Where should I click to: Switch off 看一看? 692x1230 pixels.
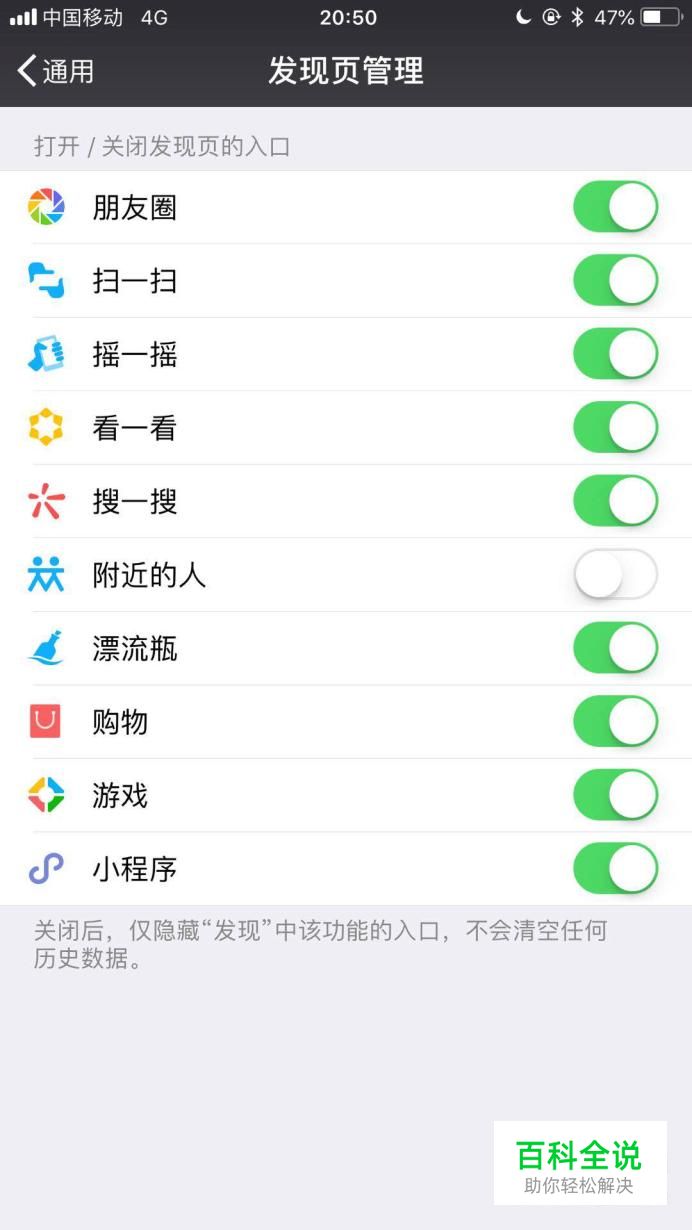tap(616, 427)
